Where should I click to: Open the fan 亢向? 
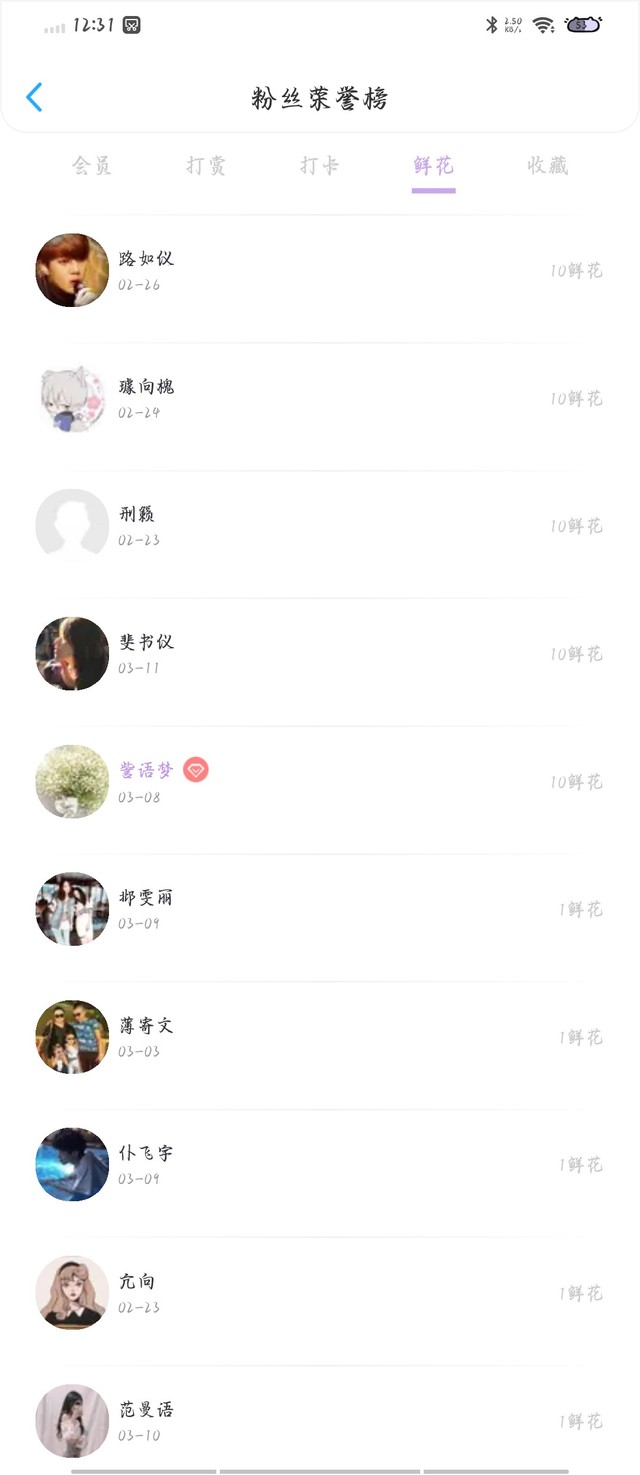coord(320,1293)
